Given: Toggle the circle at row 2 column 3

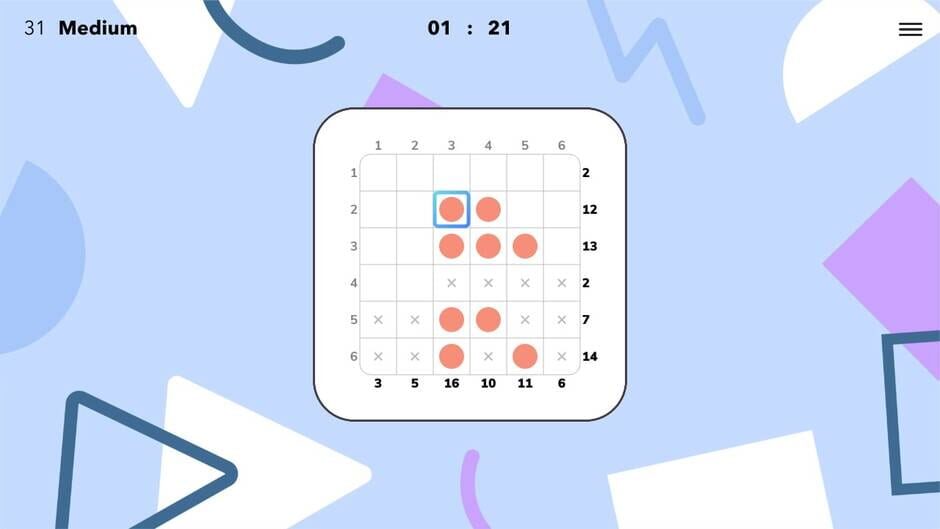Looking at the screenshot, I should click(x=451, y=210).
